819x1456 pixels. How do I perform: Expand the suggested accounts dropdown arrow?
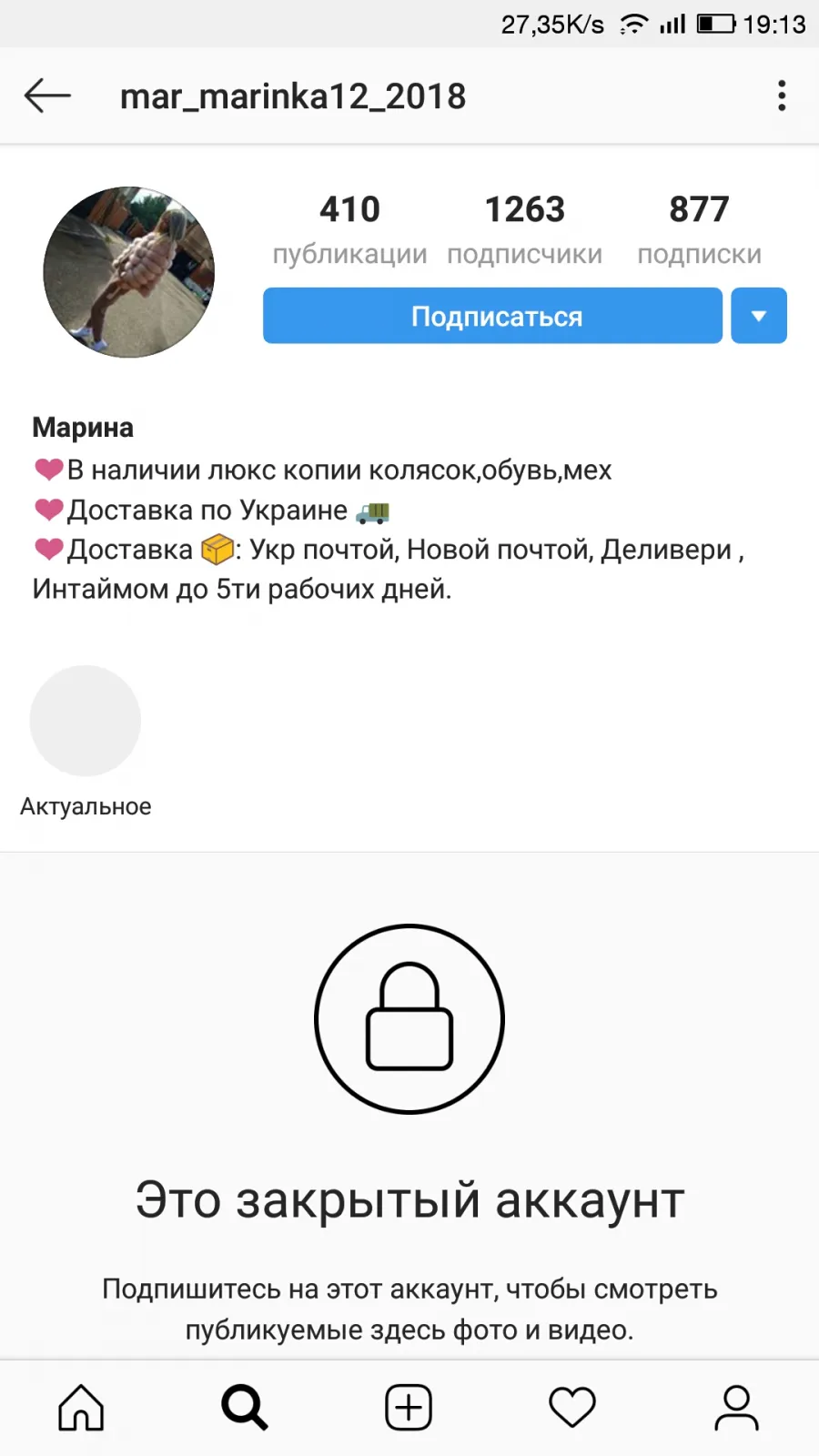point(759,316)
